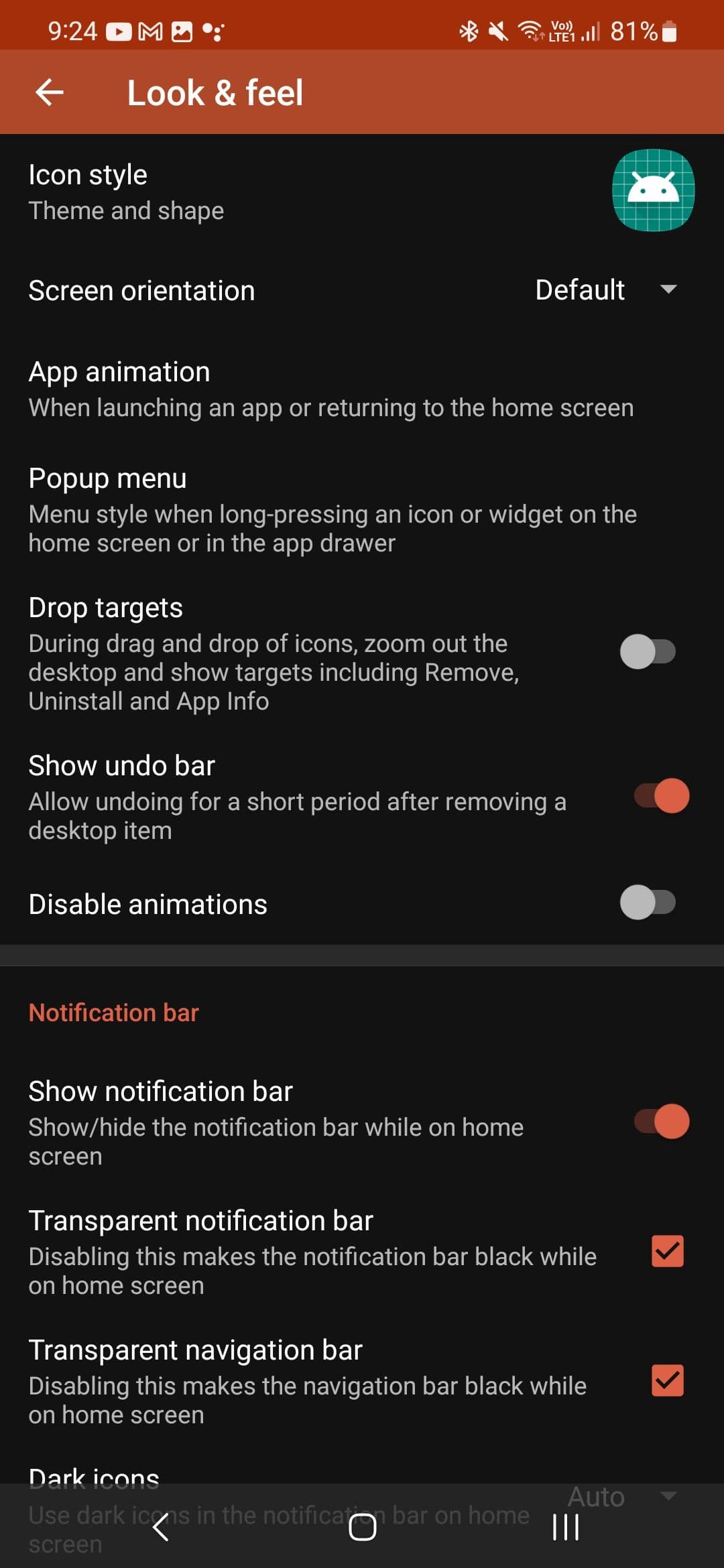Tap the back arrow in the header
The image size is (724, 1568).
pyautogui.click(x=48, y=92)
